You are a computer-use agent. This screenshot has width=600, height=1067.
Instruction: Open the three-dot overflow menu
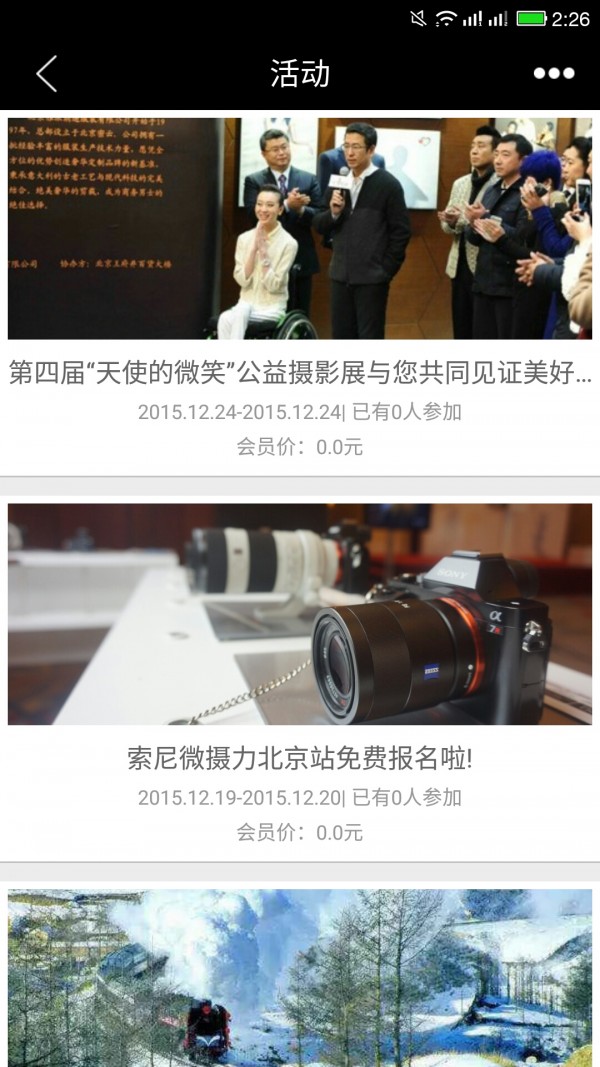tap(553, 73)
